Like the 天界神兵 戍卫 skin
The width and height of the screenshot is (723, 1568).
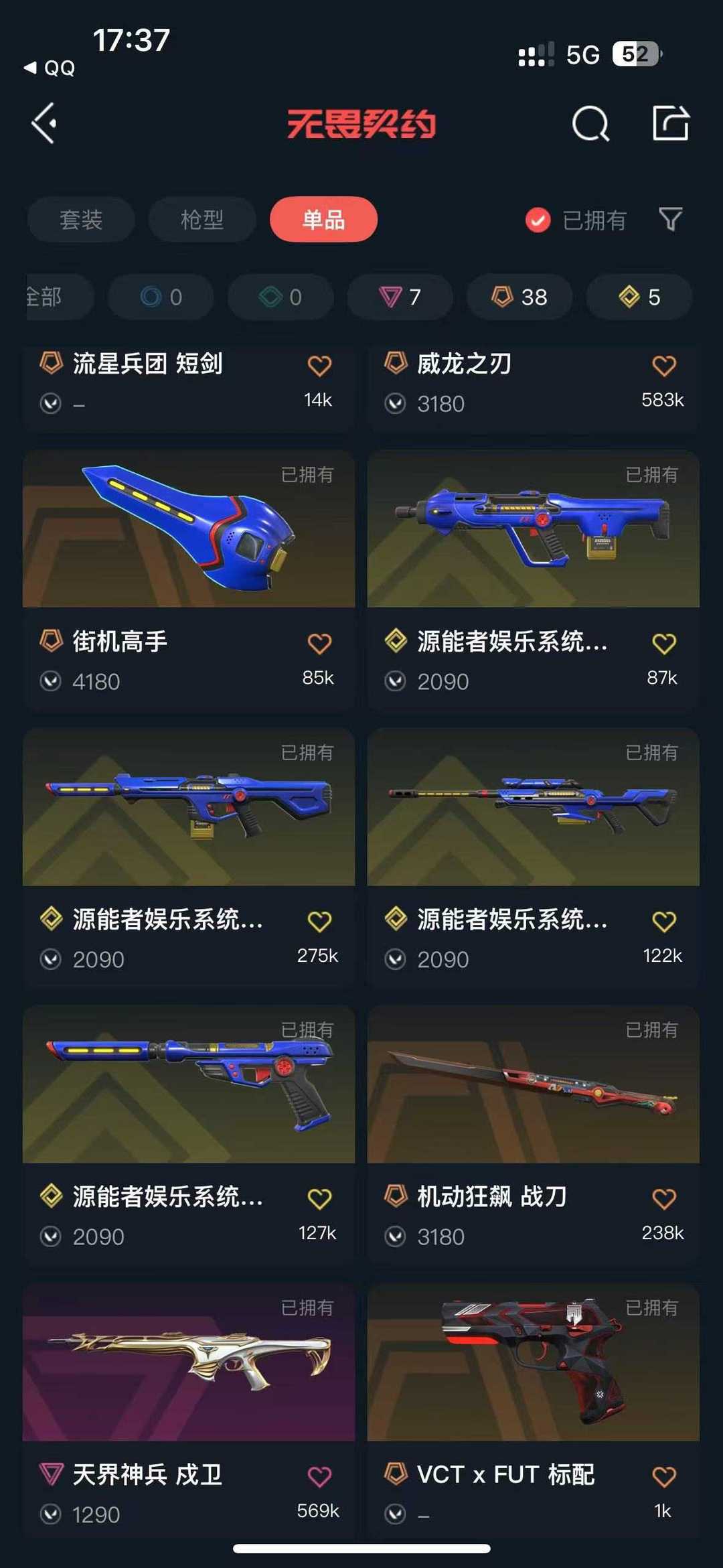319,1476
